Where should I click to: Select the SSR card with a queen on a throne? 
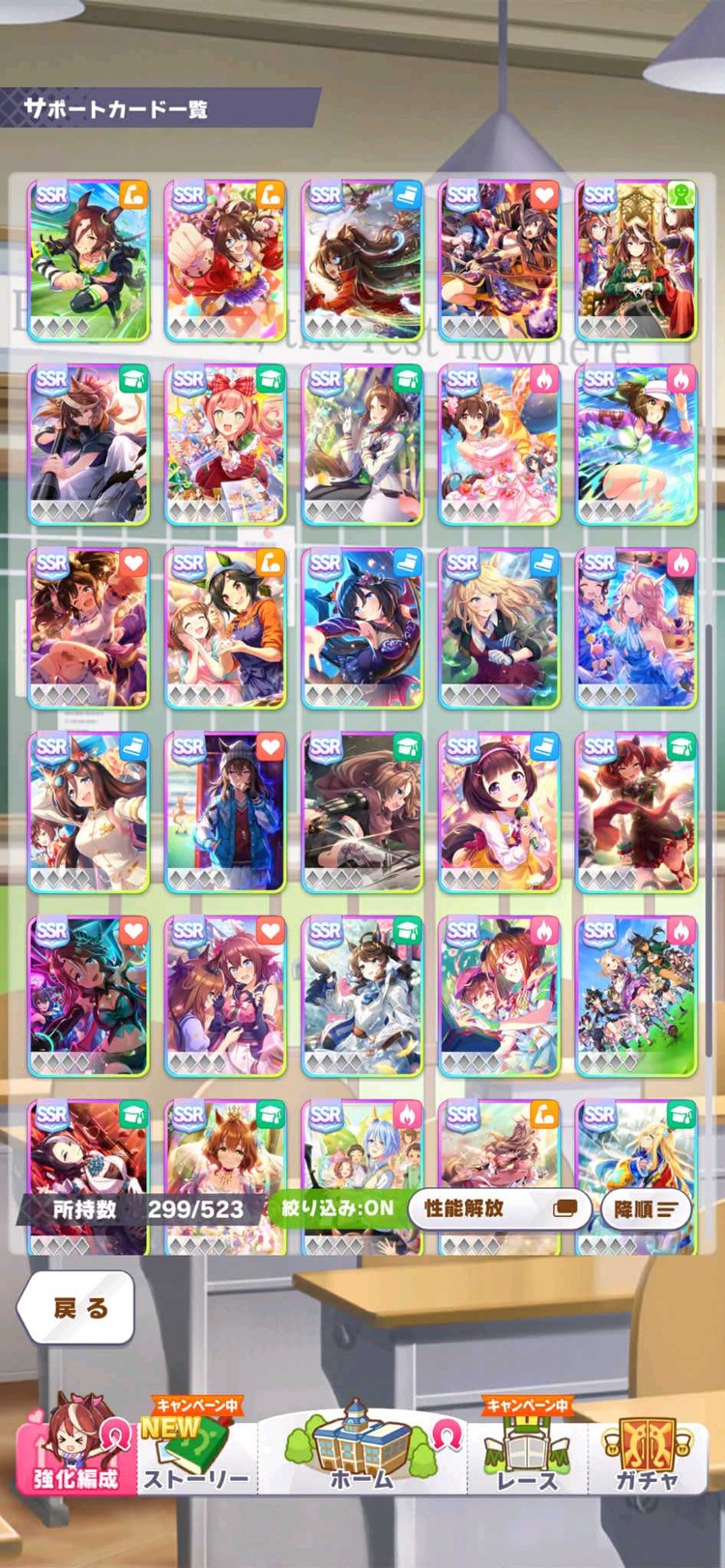636,261
